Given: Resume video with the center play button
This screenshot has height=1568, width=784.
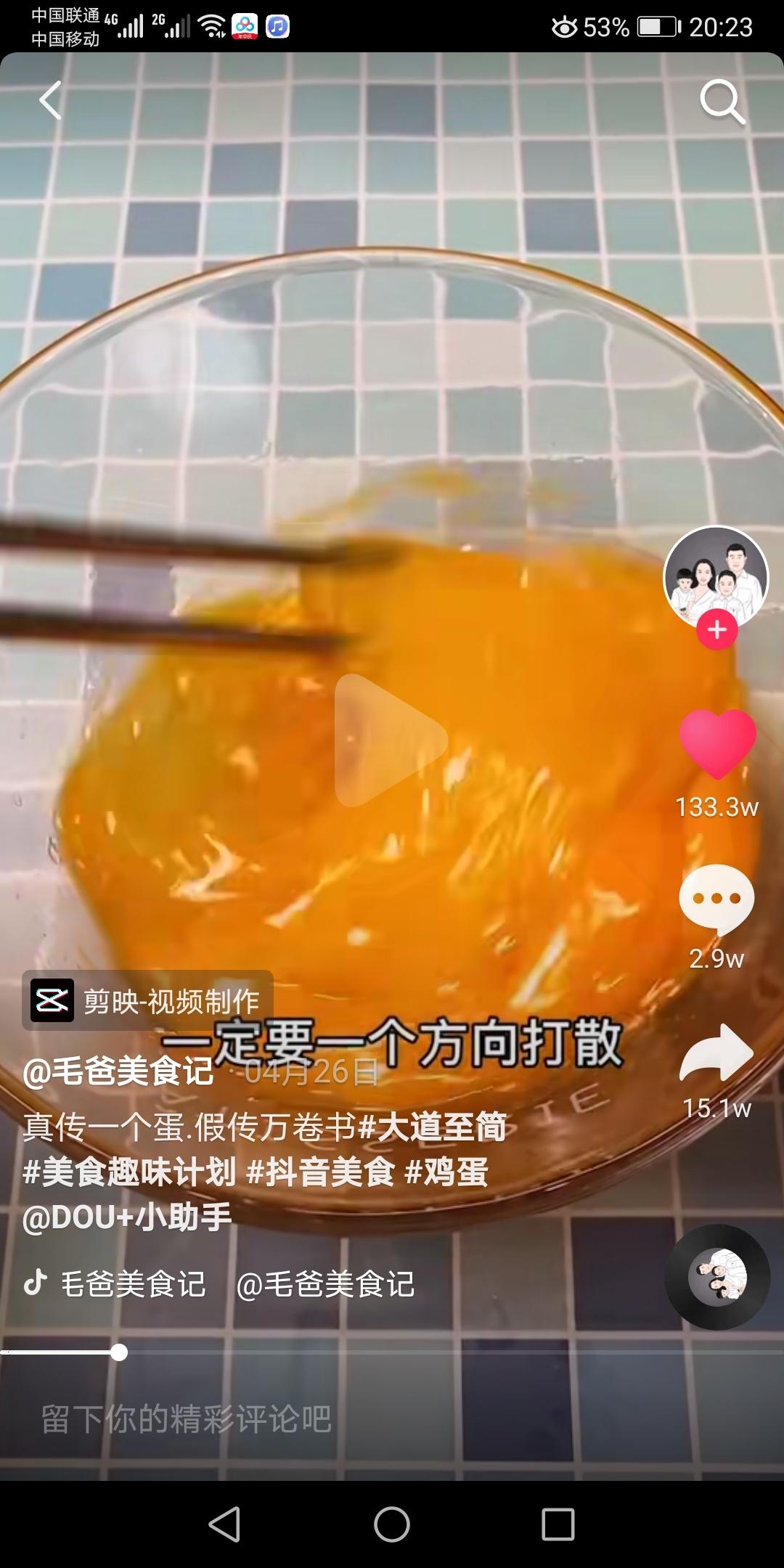Looking at the screenshot, I should point(389,740).
